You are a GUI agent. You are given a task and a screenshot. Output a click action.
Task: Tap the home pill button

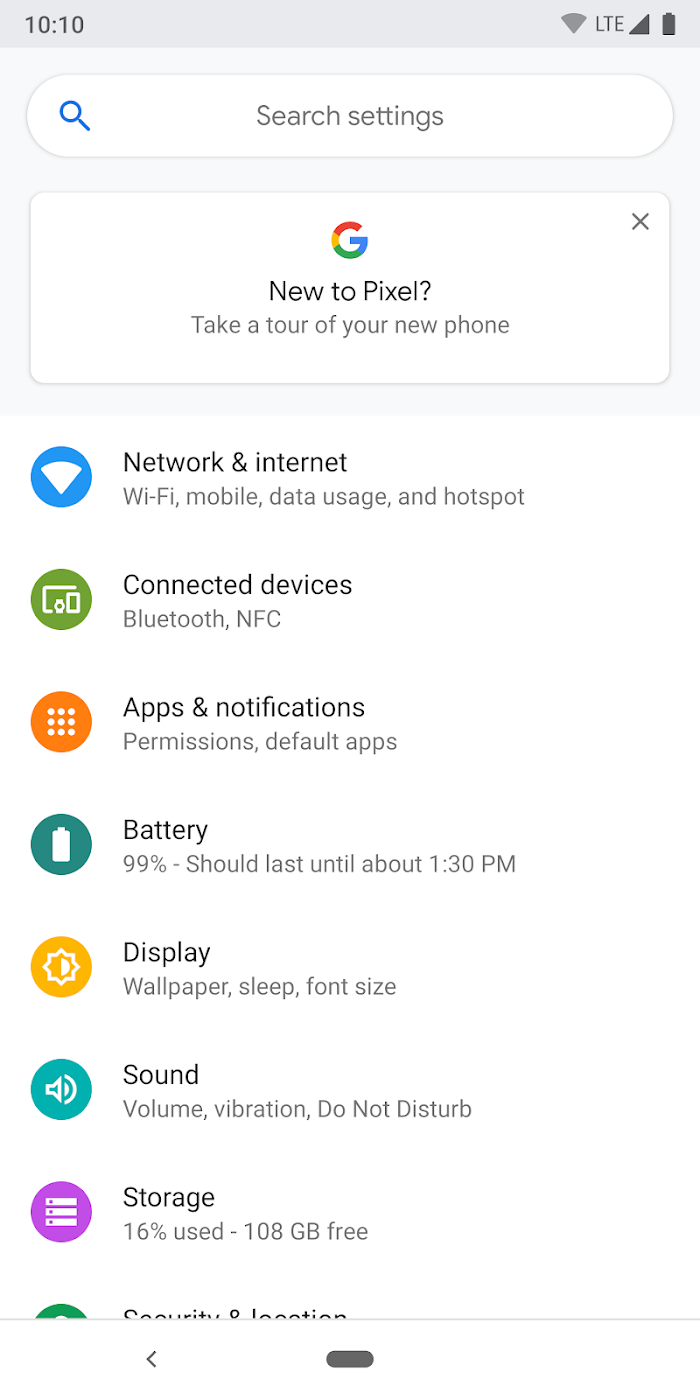click(350, 1359)
